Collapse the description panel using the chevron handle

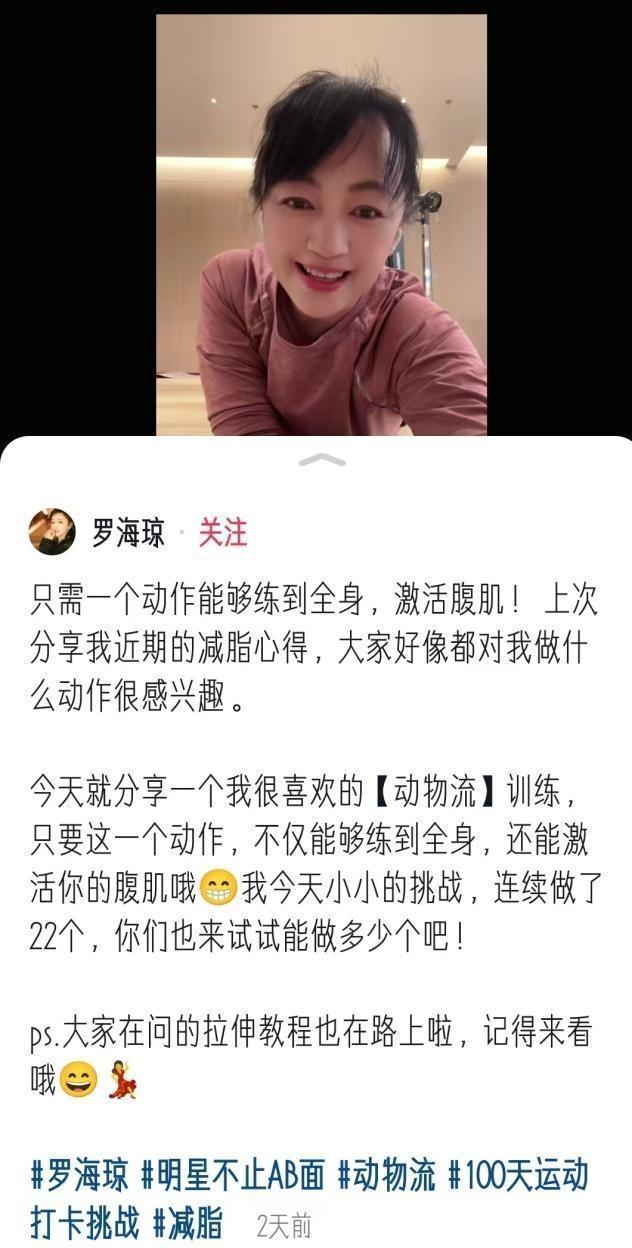pos(321,460)
